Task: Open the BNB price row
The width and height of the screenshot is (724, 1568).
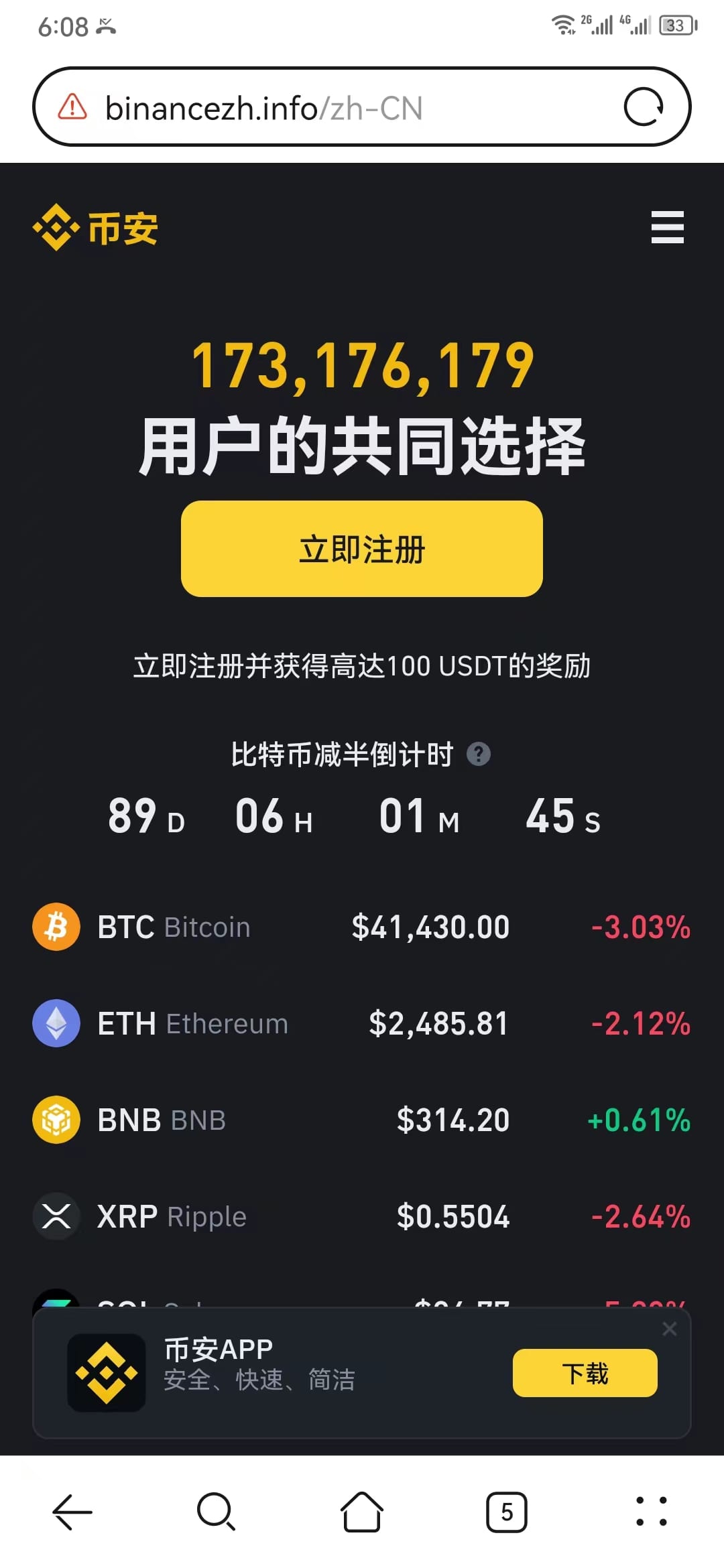Action: [x=361, y=1120]
